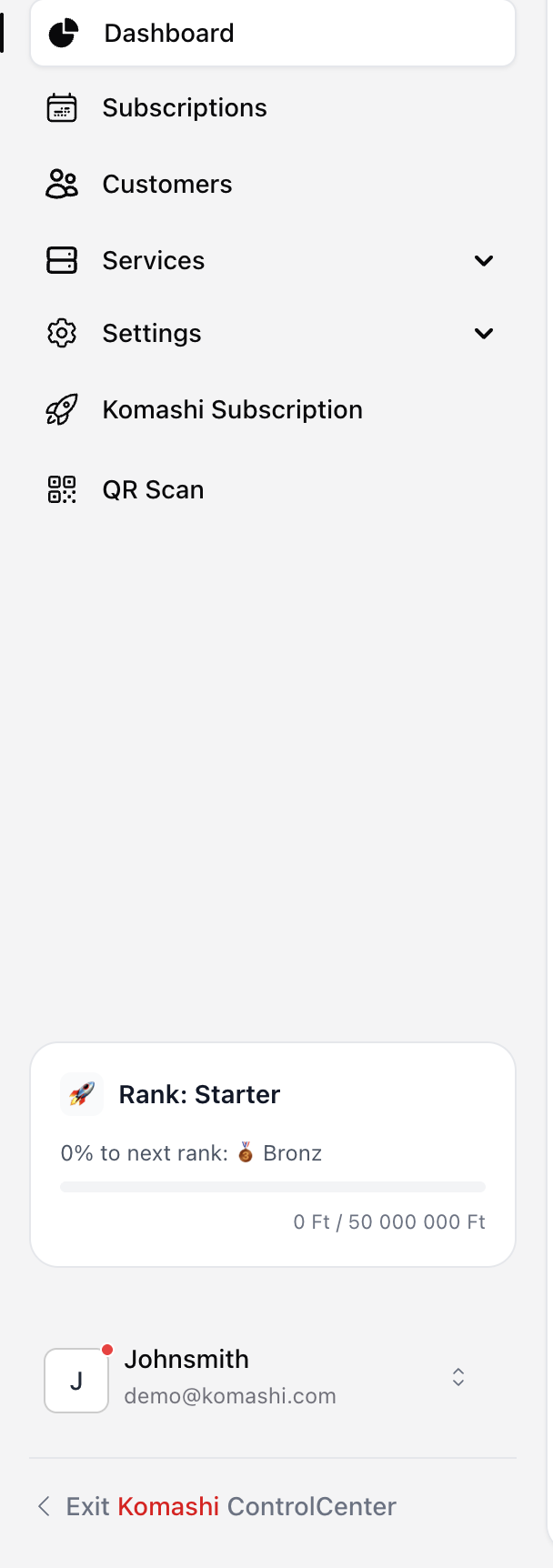This screenshot has height=1568, width=553.
Task: Open the Customers section
Action: [167, 185]
